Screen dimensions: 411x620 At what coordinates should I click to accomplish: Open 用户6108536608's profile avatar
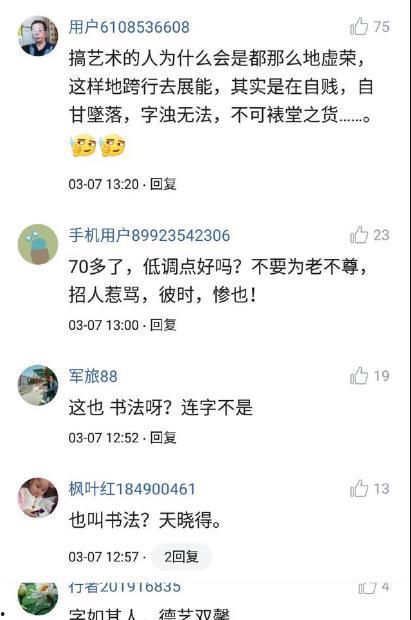pos(38,36)
